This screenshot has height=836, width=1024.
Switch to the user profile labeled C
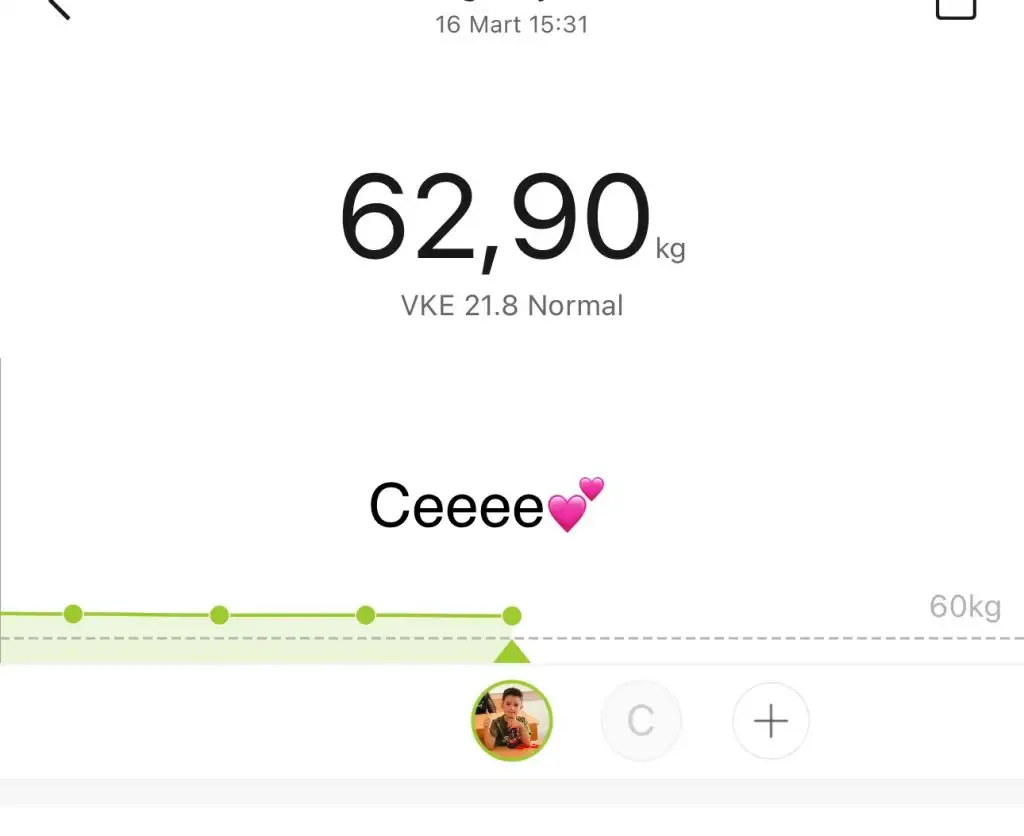[x=641, y=720]
